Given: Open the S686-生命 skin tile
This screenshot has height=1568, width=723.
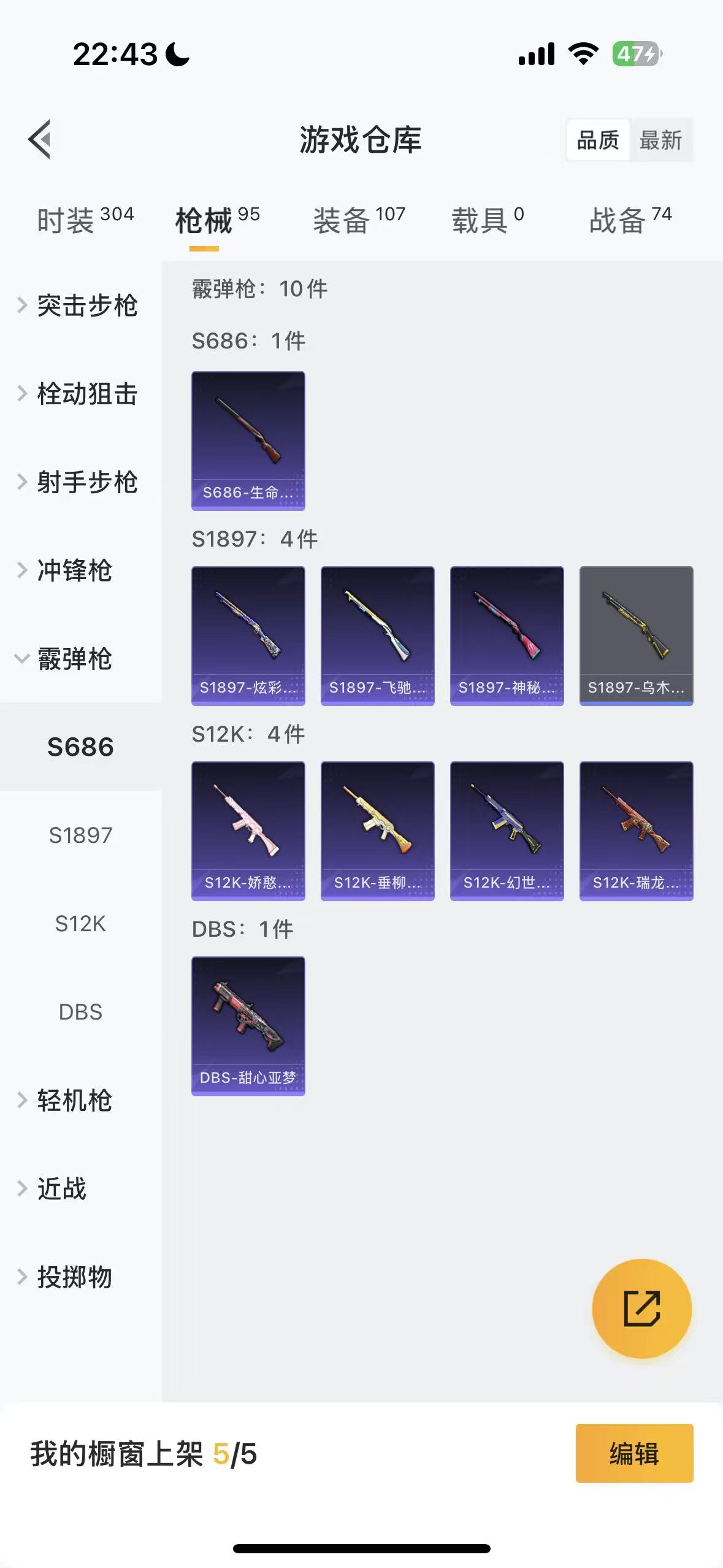Looking at the screenshot, I should 248,440.
